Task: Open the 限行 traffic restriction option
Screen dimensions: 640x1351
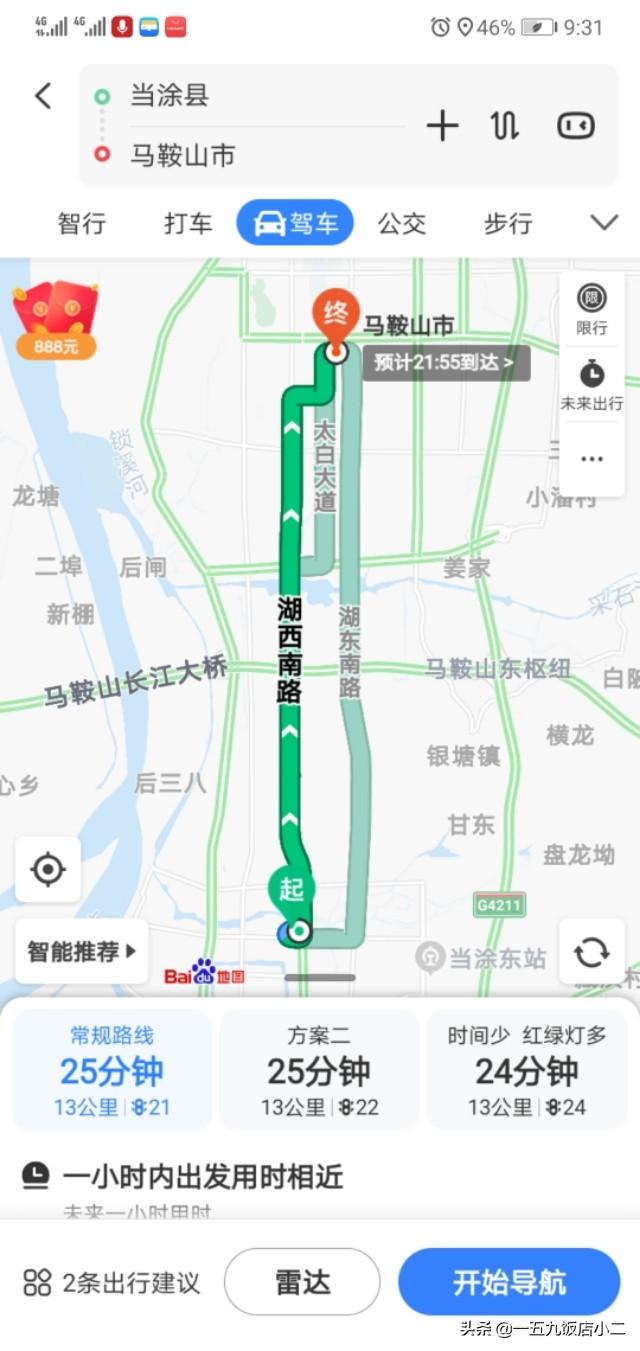Action: pos(592,308)
